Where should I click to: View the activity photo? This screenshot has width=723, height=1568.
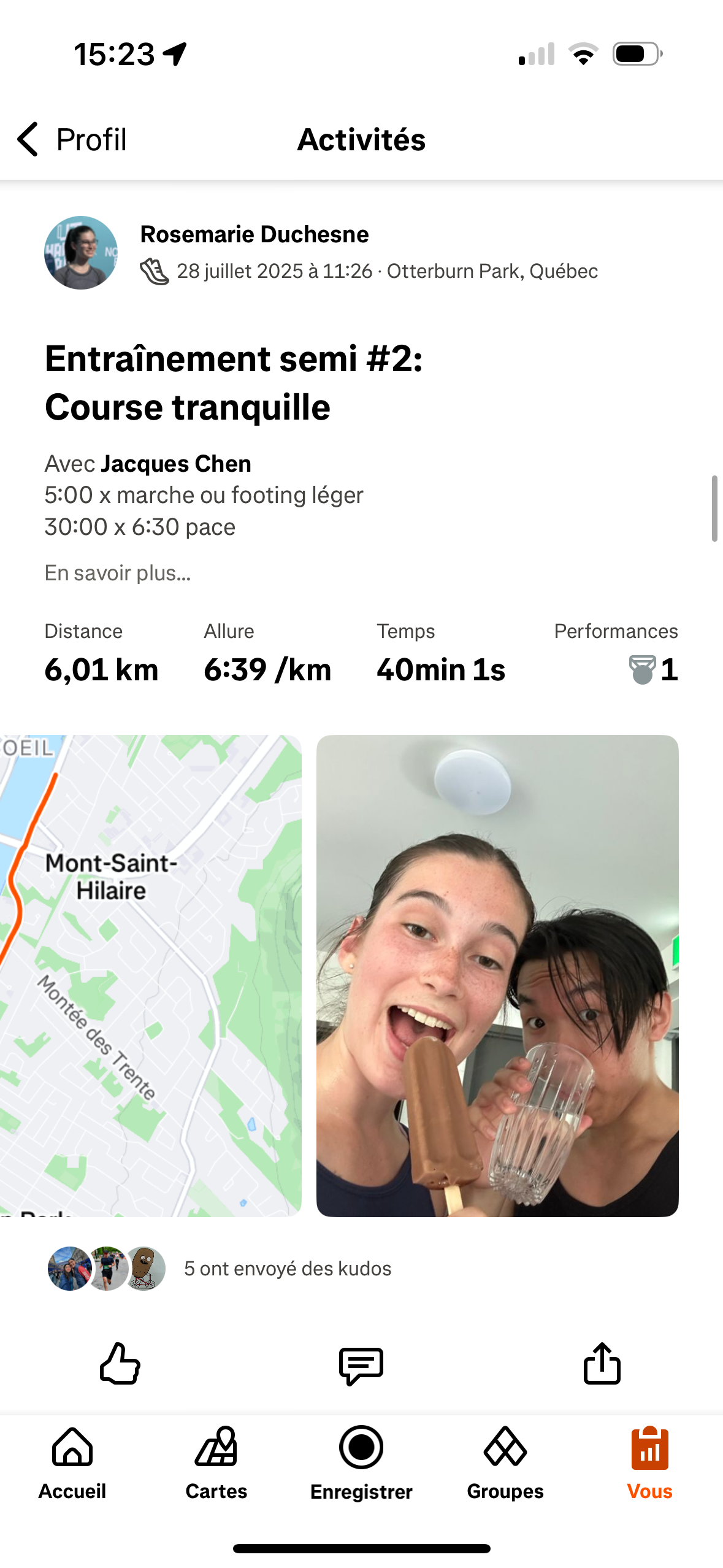tap(497, 975)
